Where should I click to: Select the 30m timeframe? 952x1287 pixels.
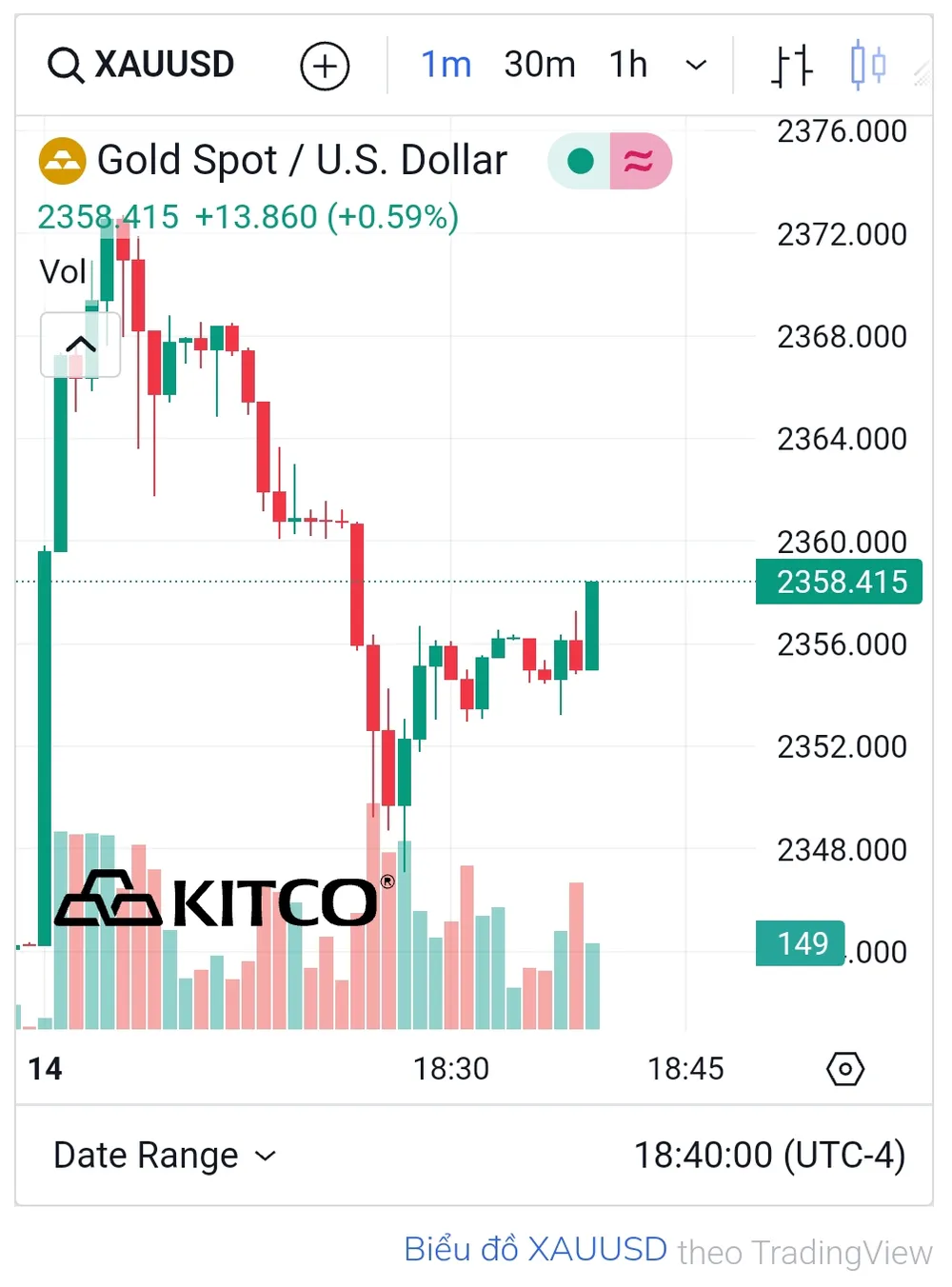coord(539,65)
